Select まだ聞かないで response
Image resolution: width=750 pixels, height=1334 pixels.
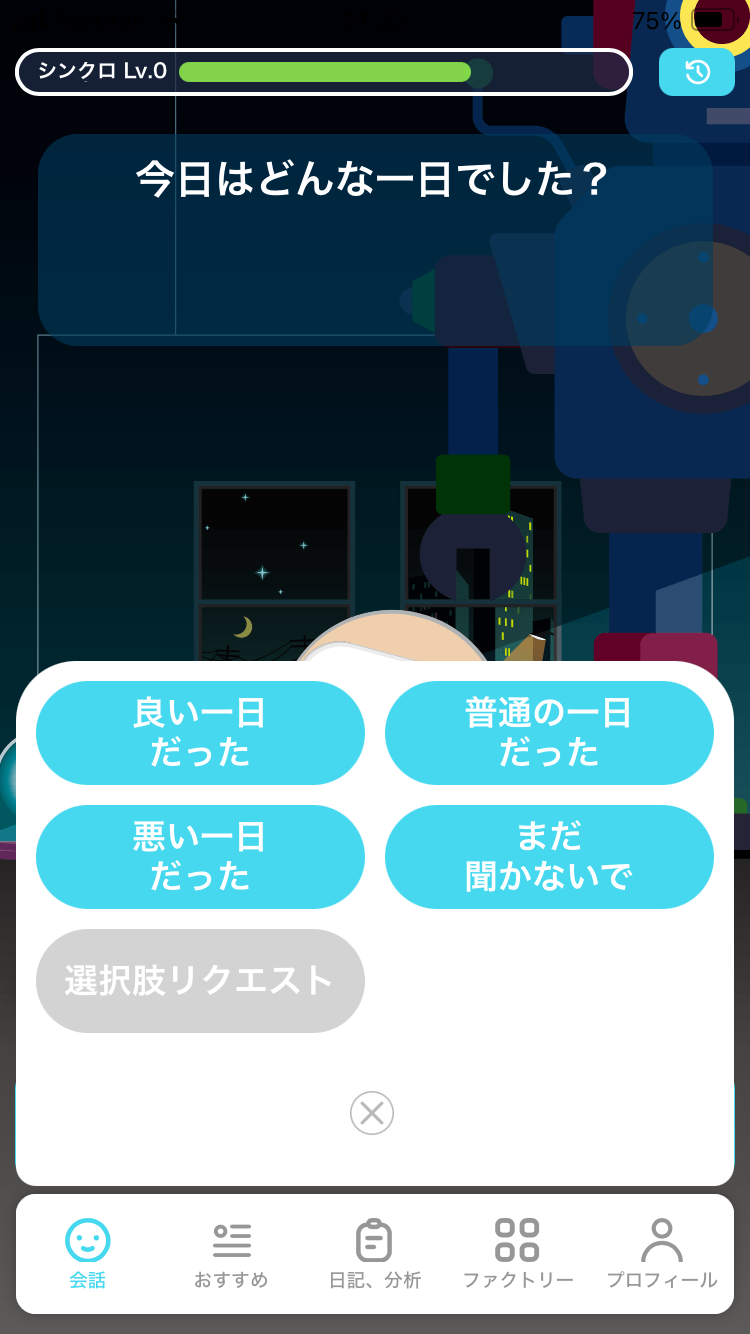click(x=549, y=857)
